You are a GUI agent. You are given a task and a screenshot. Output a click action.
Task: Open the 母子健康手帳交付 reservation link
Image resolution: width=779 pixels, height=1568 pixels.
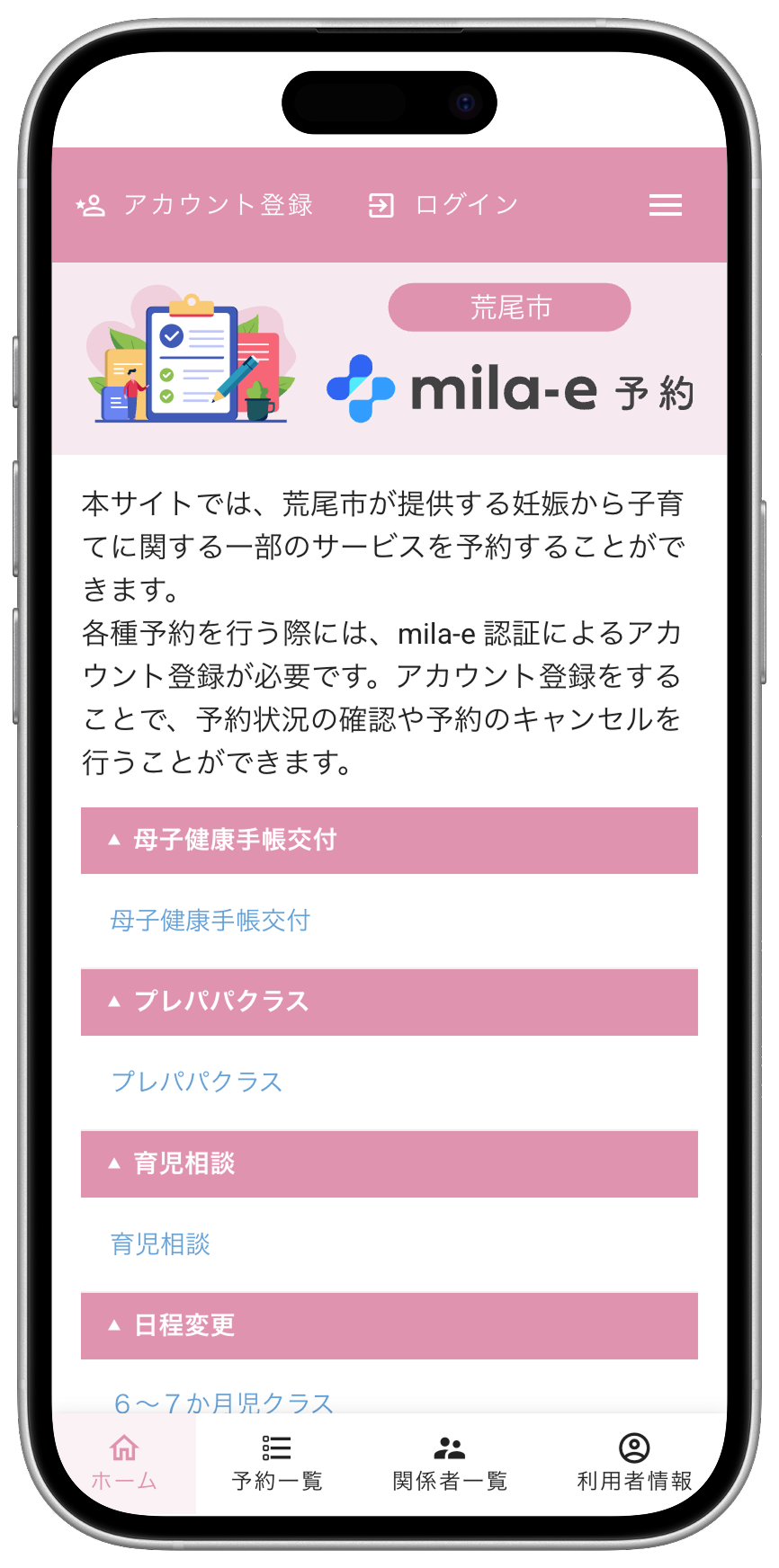210,920
